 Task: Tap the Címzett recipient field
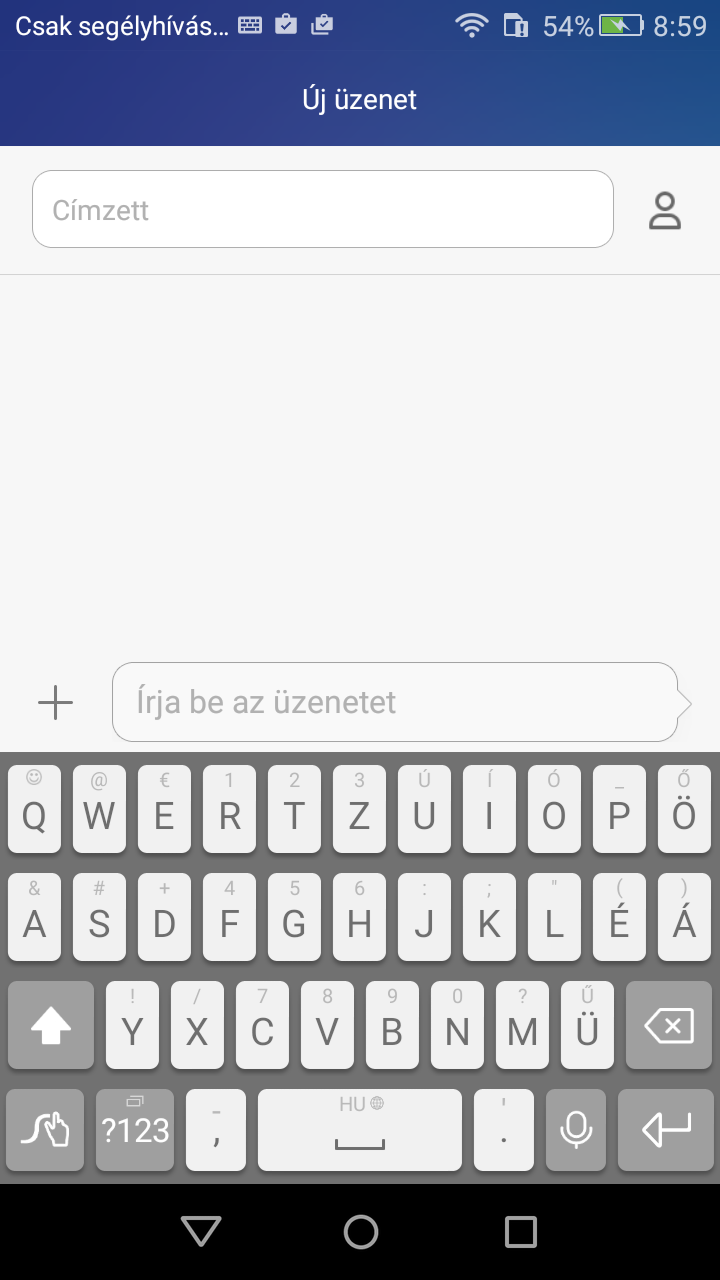pos(322,209)
